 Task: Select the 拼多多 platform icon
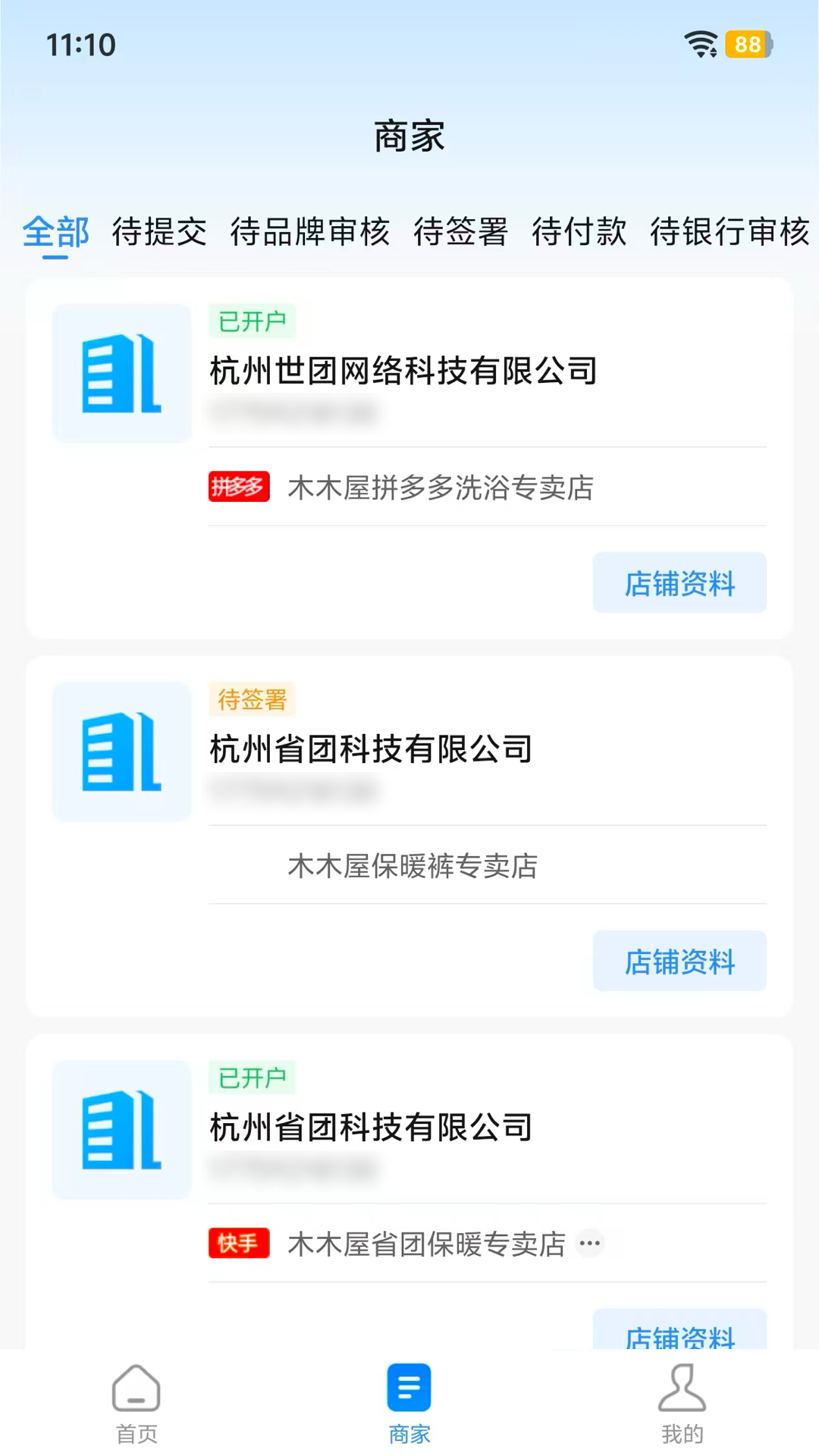pos(238,488)
